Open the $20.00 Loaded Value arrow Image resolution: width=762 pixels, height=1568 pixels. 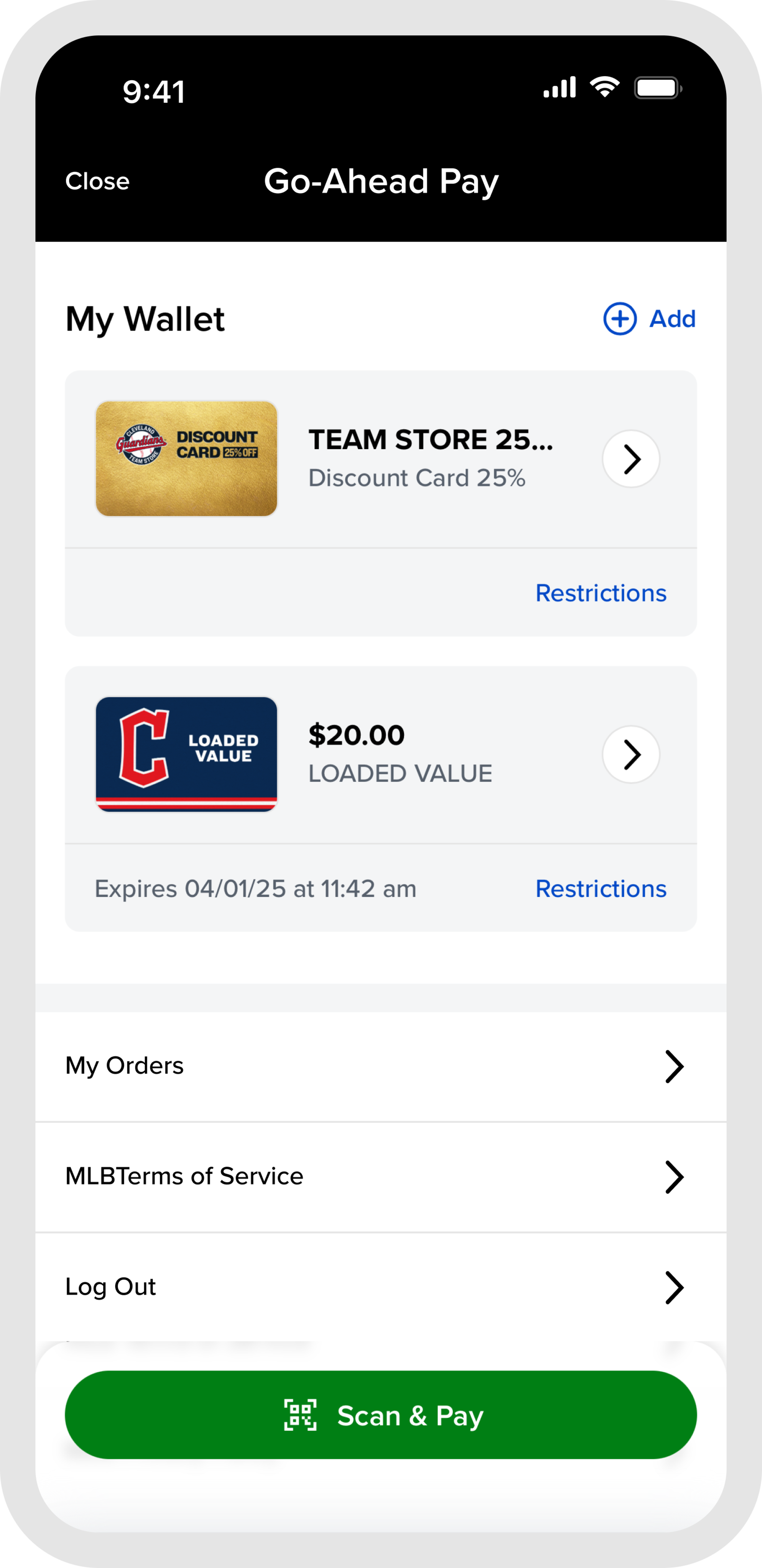(631, 754)
